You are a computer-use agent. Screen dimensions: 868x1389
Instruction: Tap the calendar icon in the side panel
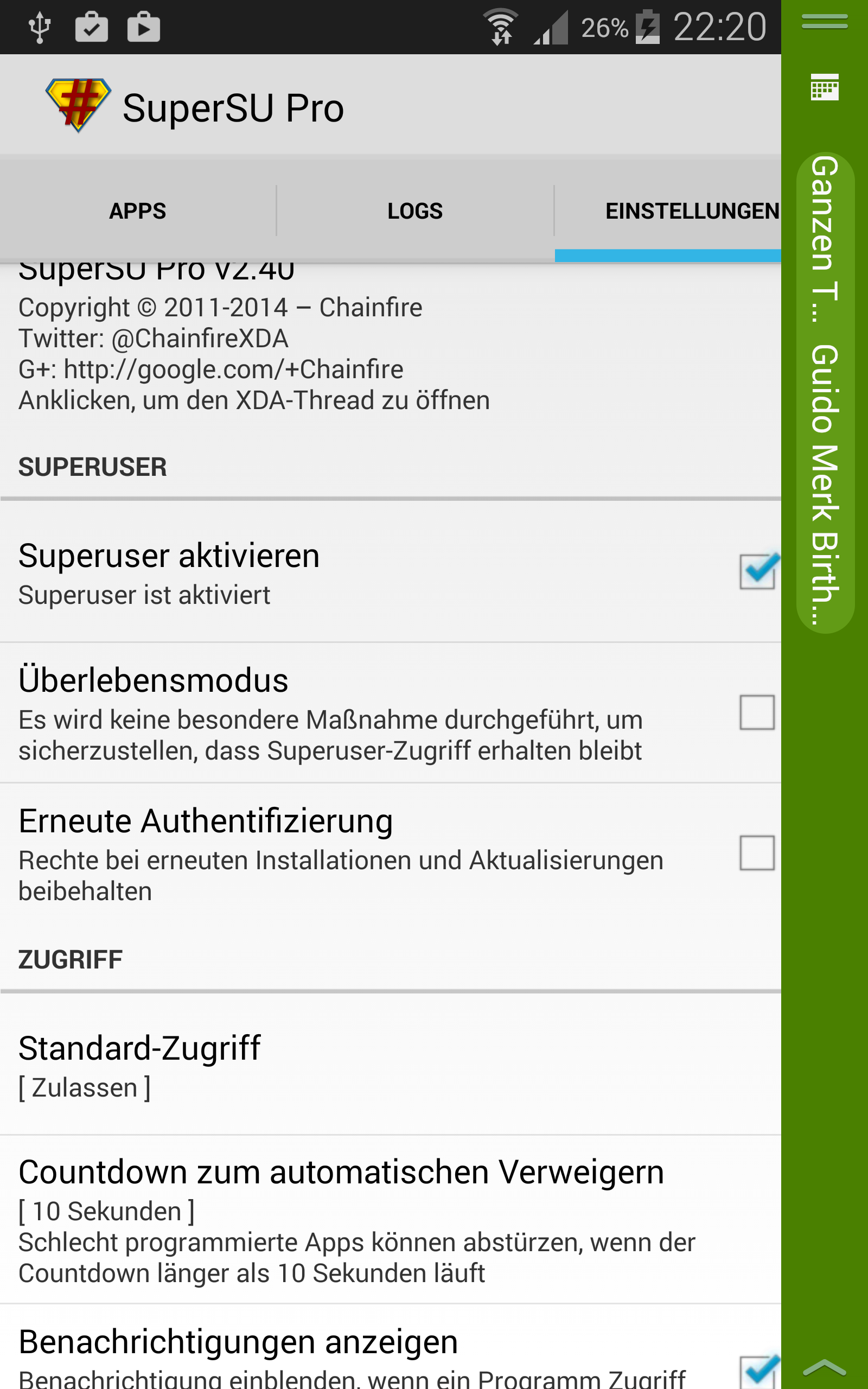[825, 87]
